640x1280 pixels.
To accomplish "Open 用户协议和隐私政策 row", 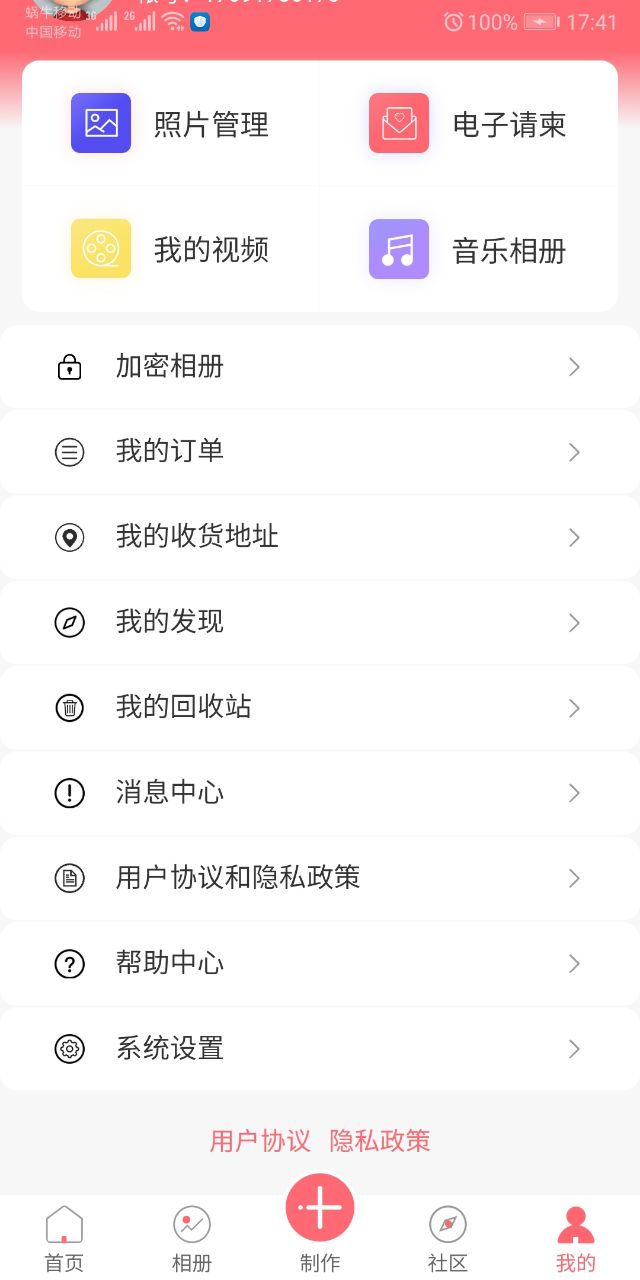I will [x=320, y=878].
